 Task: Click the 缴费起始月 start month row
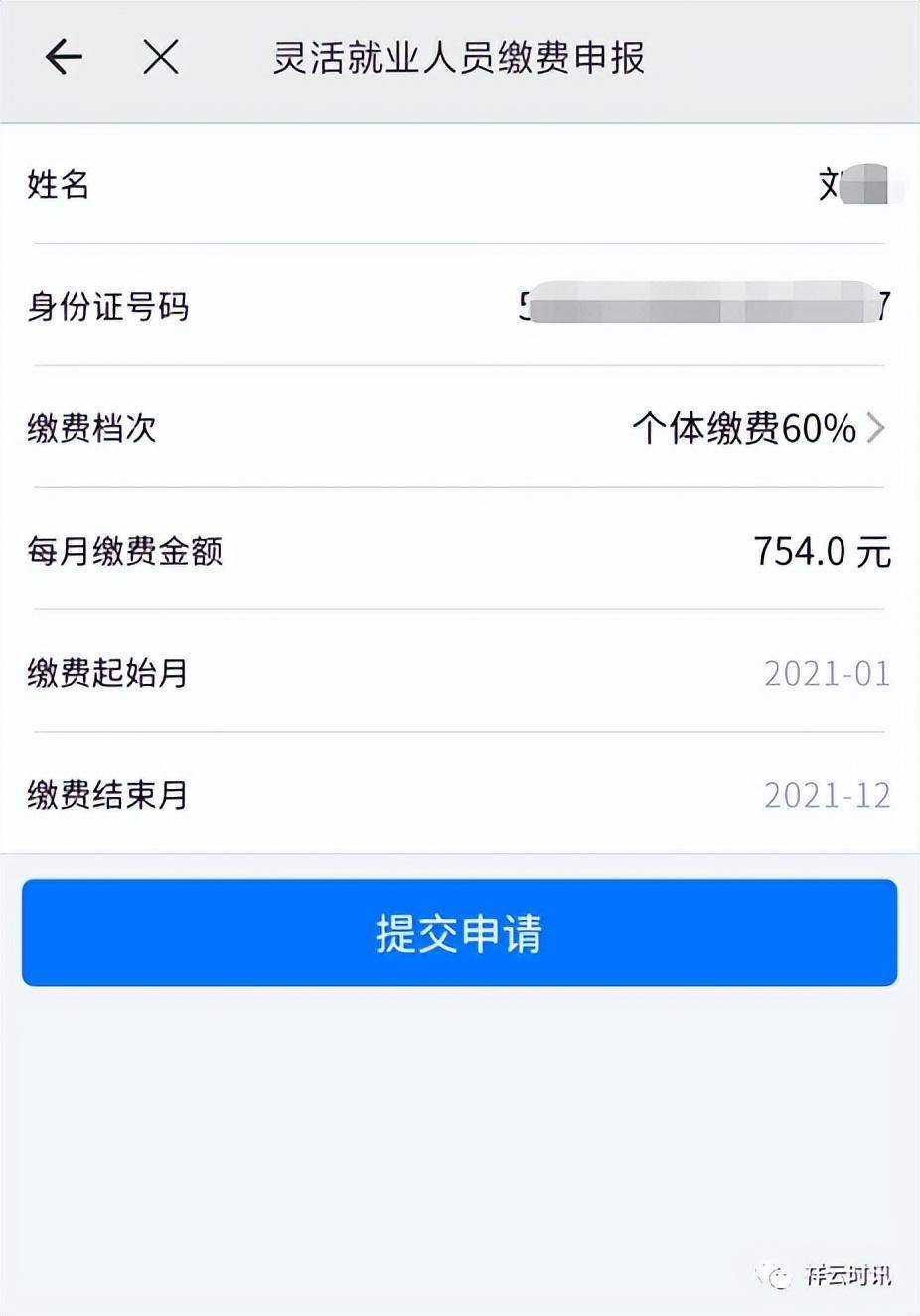click(460, 674)
